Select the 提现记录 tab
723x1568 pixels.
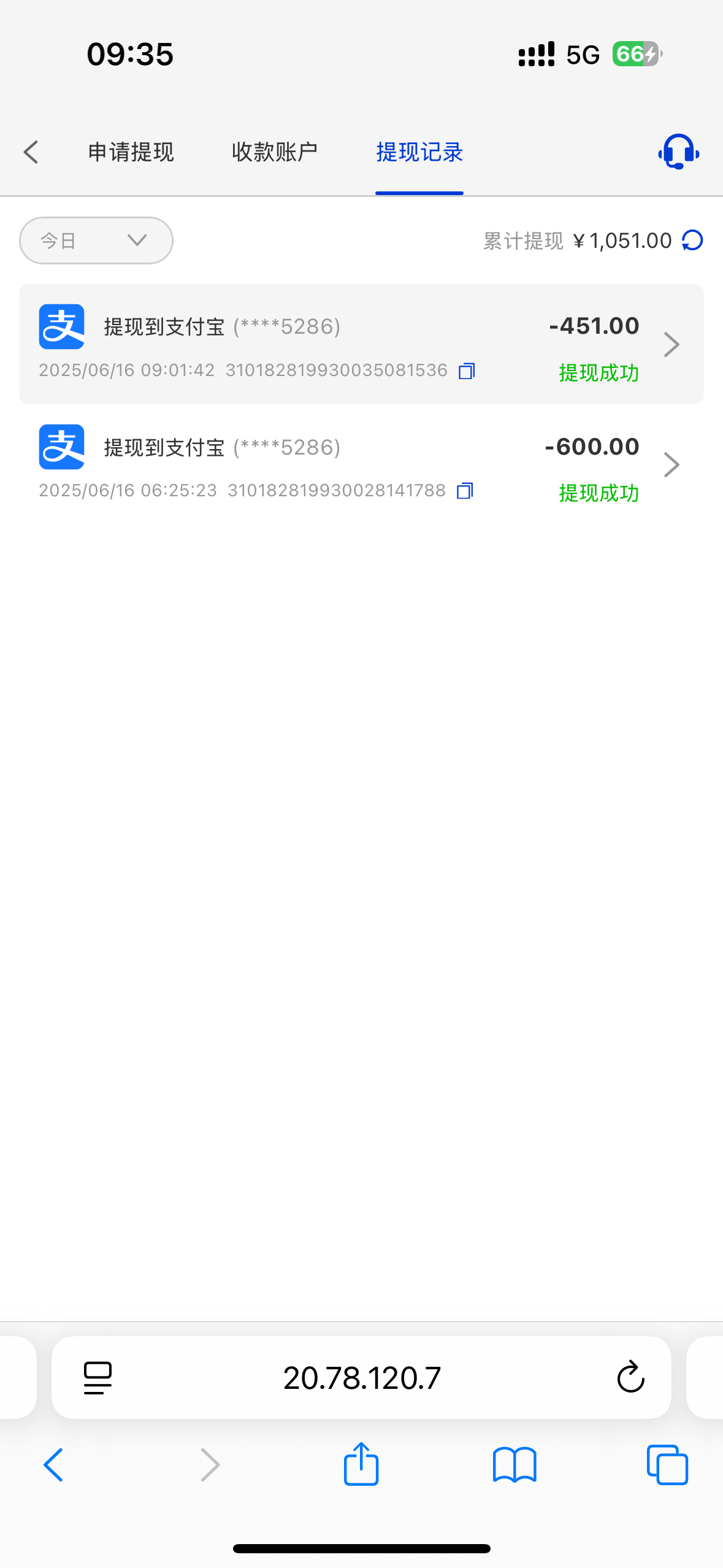(419, 152)
